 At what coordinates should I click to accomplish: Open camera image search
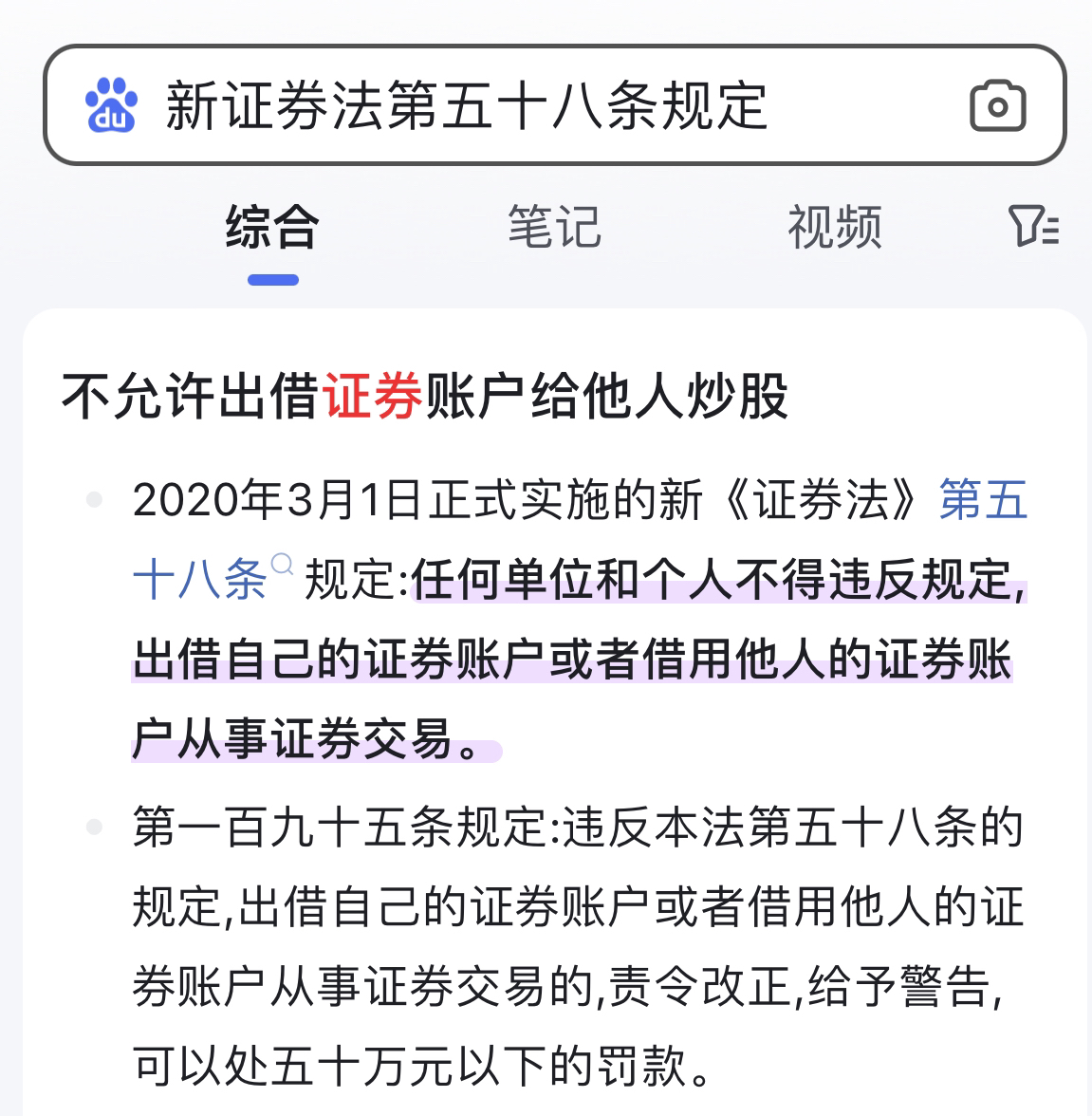point(997,105)
